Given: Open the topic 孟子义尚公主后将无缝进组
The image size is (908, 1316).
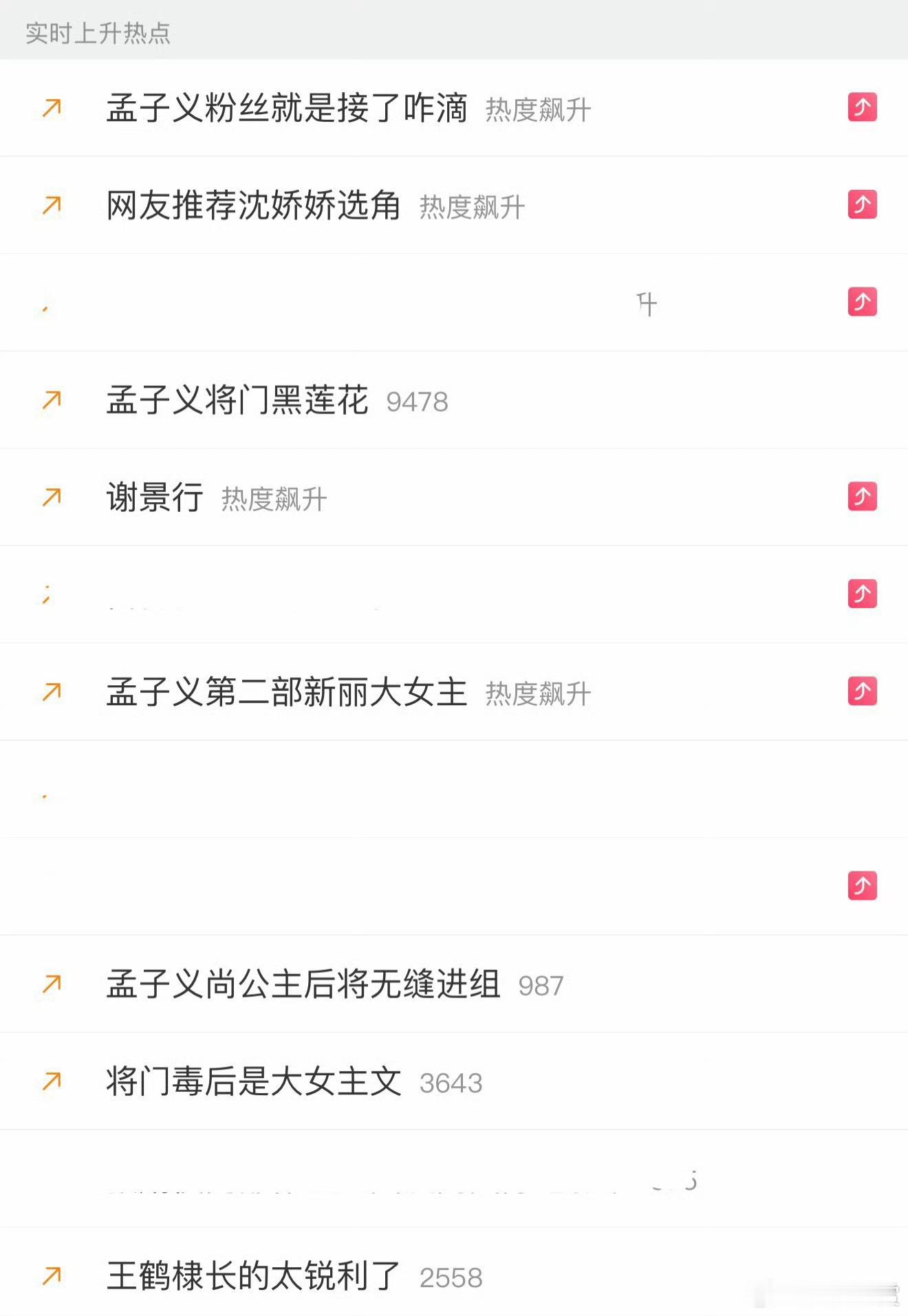Looking at the screenshot, I should pos(305,984).
